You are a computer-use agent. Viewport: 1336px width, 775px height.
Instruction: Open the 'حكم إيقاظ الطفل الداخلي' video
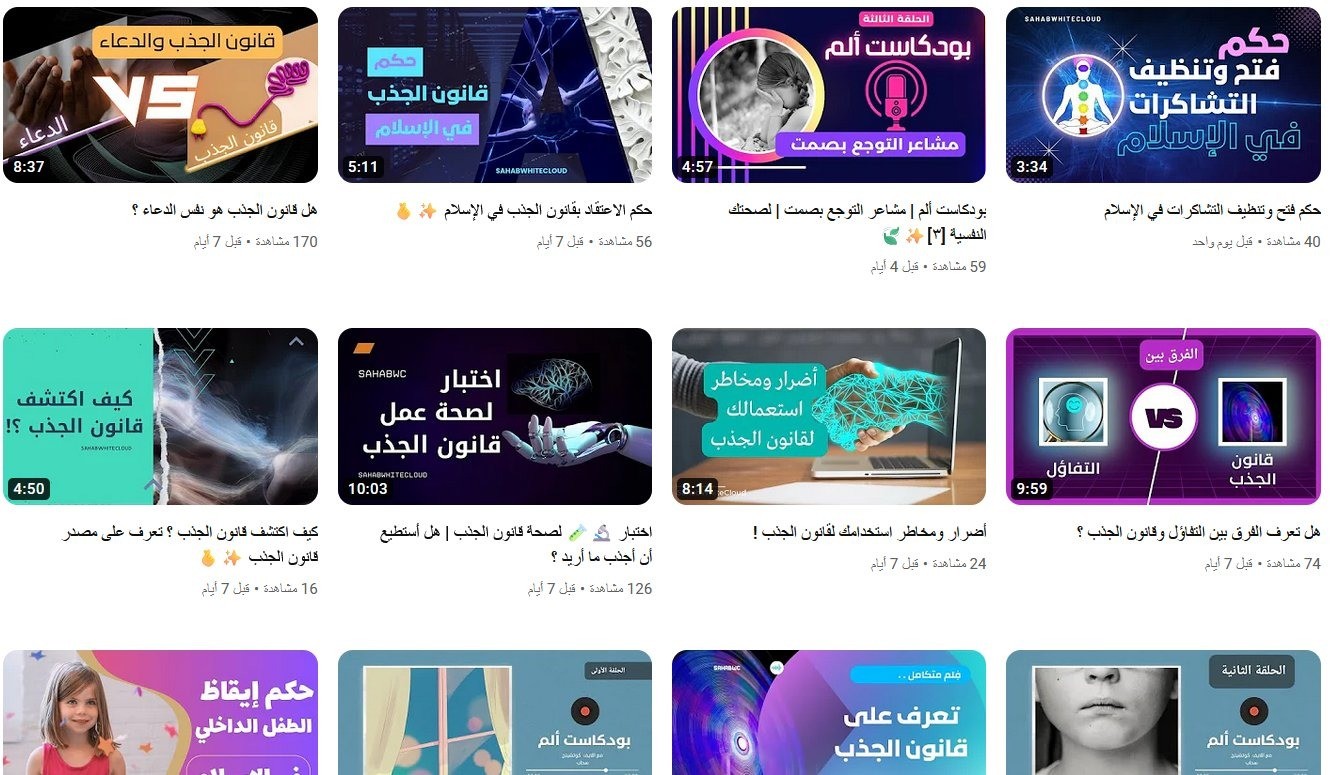coord(160,712)
